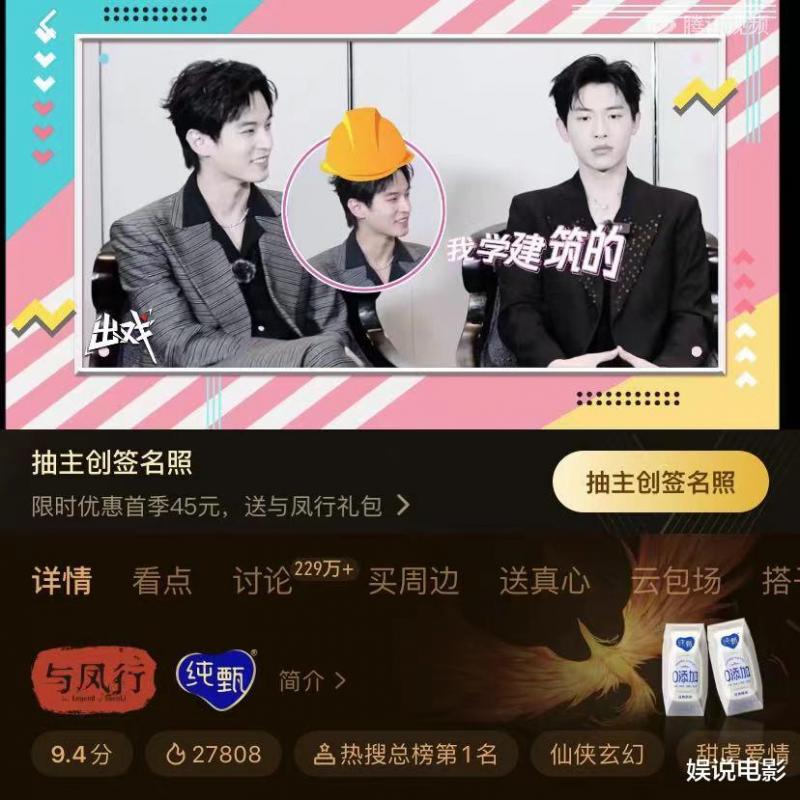Select the 送真心 tab
Screen dimensions: 800x800
(x=544, y=581)
